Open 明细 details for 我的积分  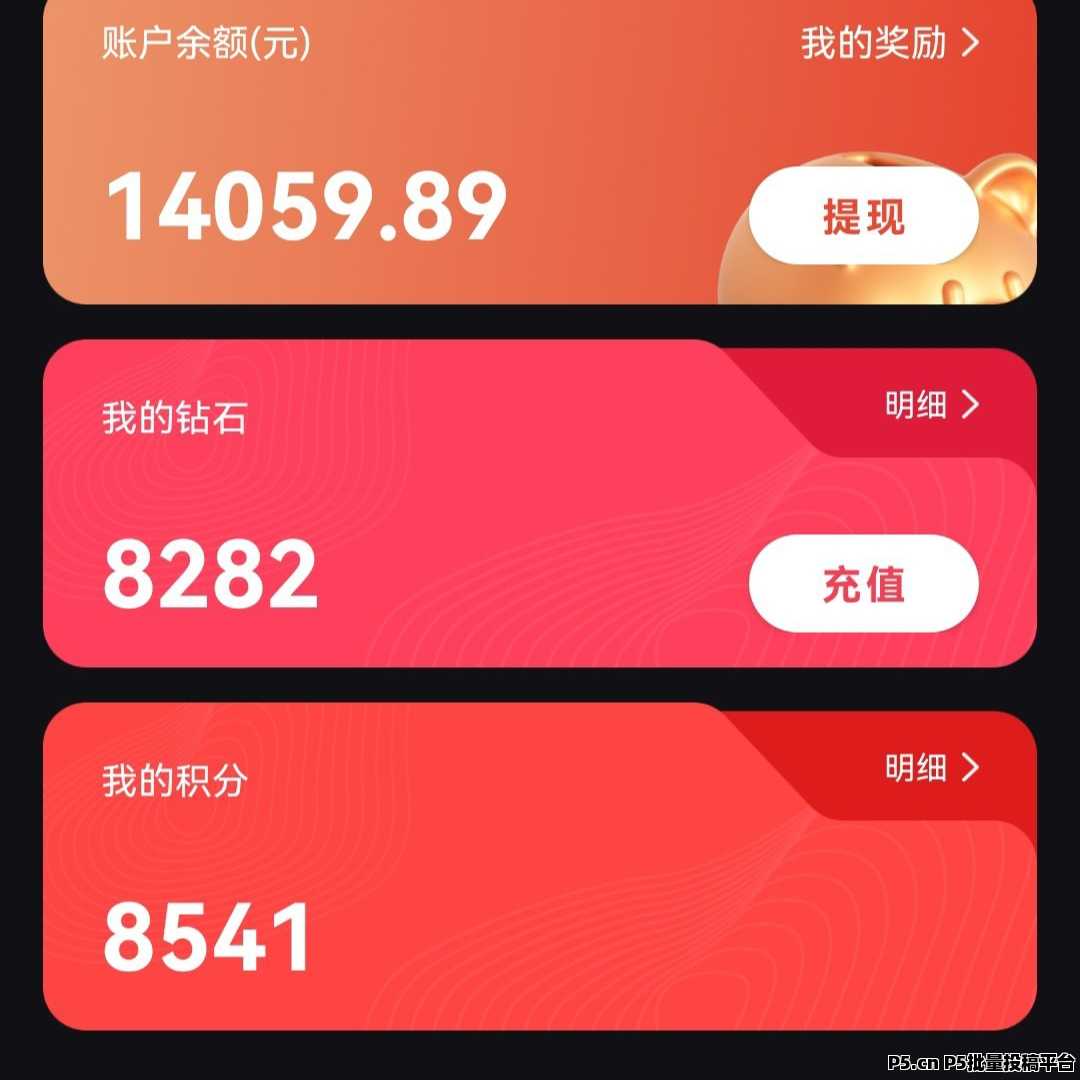(x=931, y=768)
